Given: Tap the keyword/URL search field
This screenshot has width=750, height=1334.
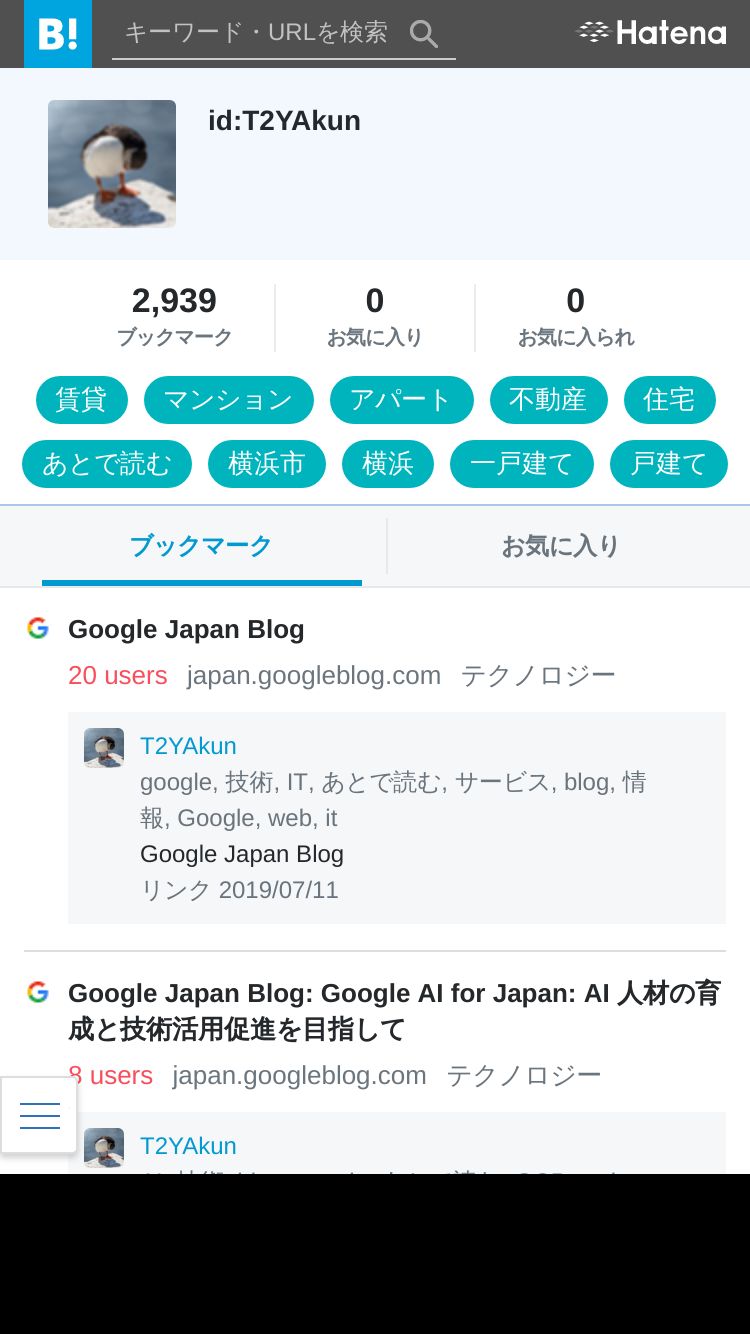Looking at the screenshot, I should [260, 33].
